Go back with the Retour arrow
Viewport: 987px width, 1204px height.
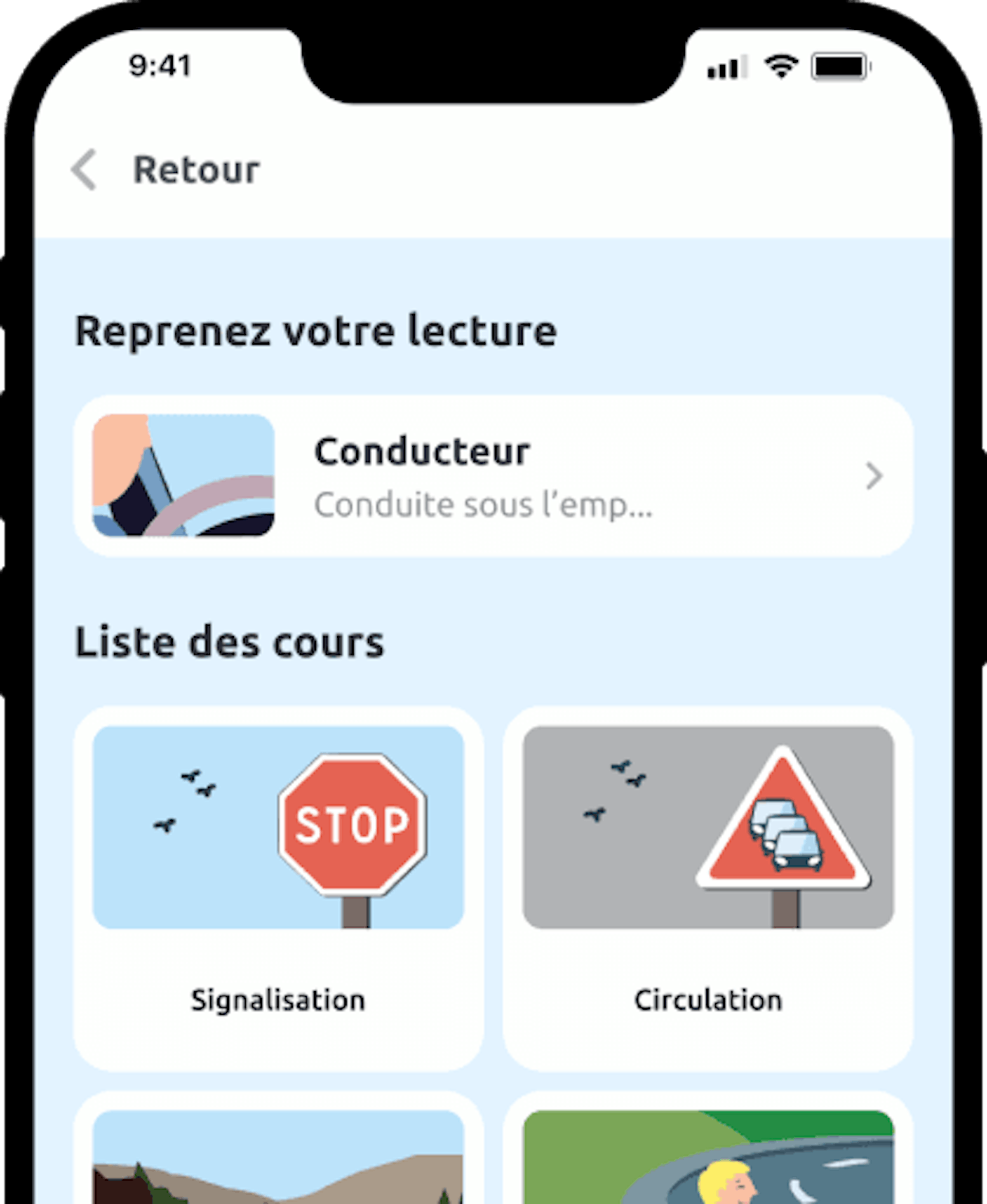pos(84,170)
